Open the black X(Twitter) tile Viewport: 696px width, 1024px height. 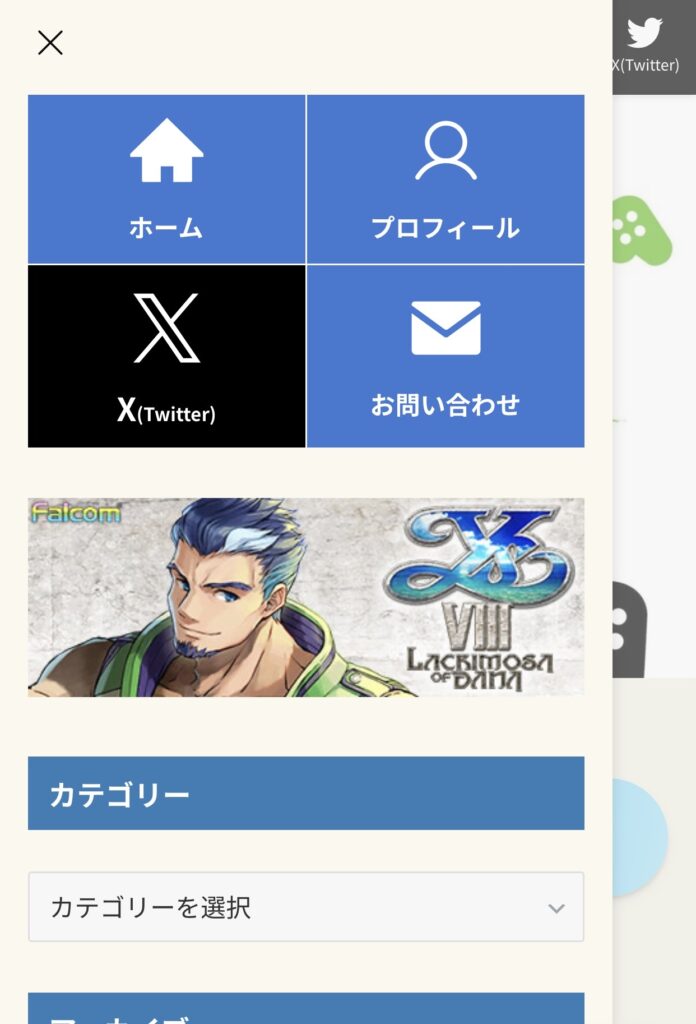click(x=166, y=356)
